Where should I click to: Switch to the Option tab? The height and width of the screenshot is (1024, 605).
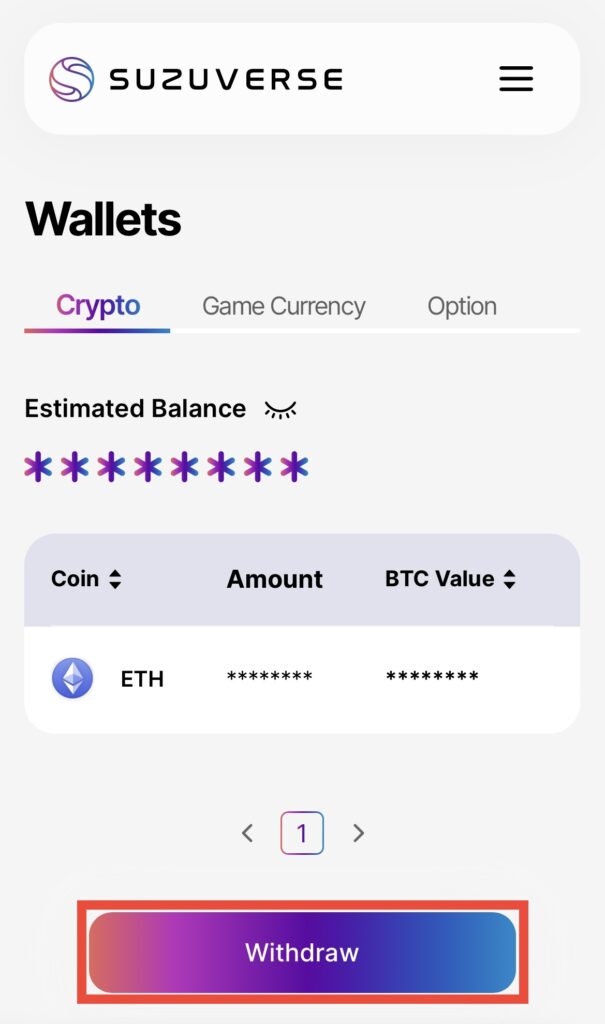coord(462,306)
